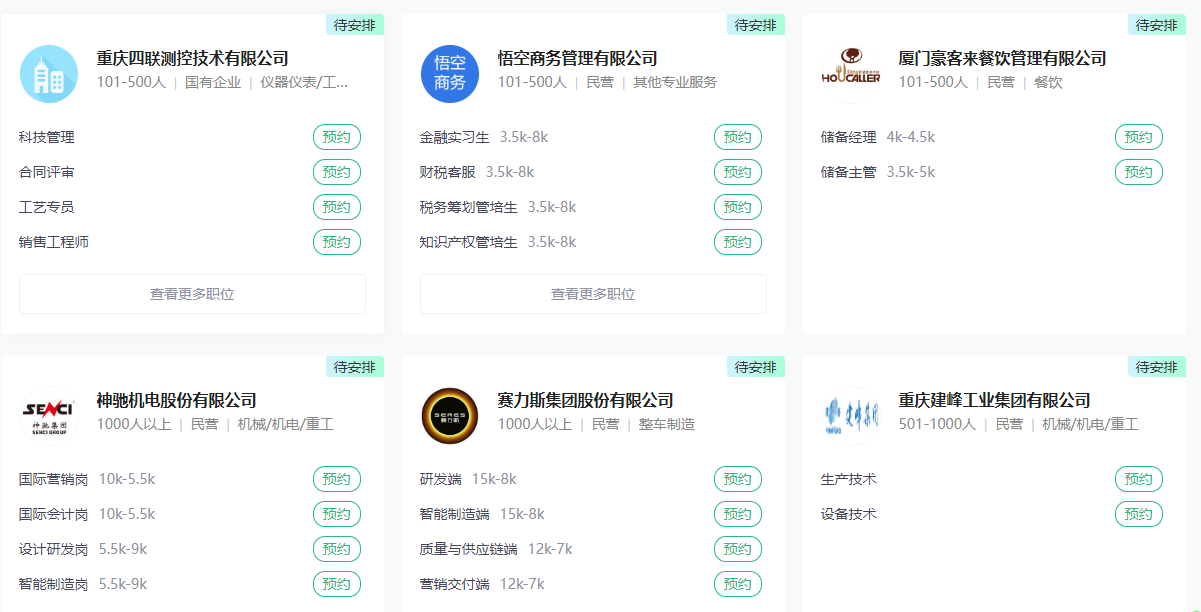Image resolution: width=1201 pixels, height=612 pixels.
Task: Book the 设备技术 position
Action: pos(1138,514)
